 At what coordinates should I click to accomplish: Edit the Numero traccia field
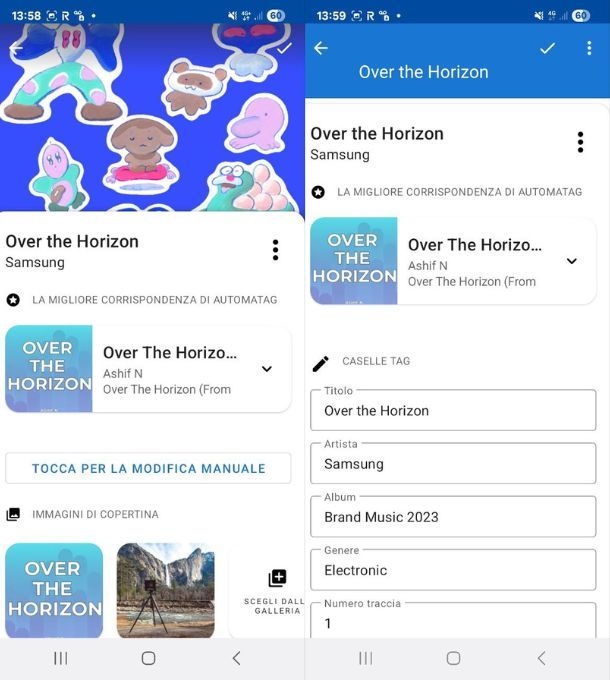point(453,622)
